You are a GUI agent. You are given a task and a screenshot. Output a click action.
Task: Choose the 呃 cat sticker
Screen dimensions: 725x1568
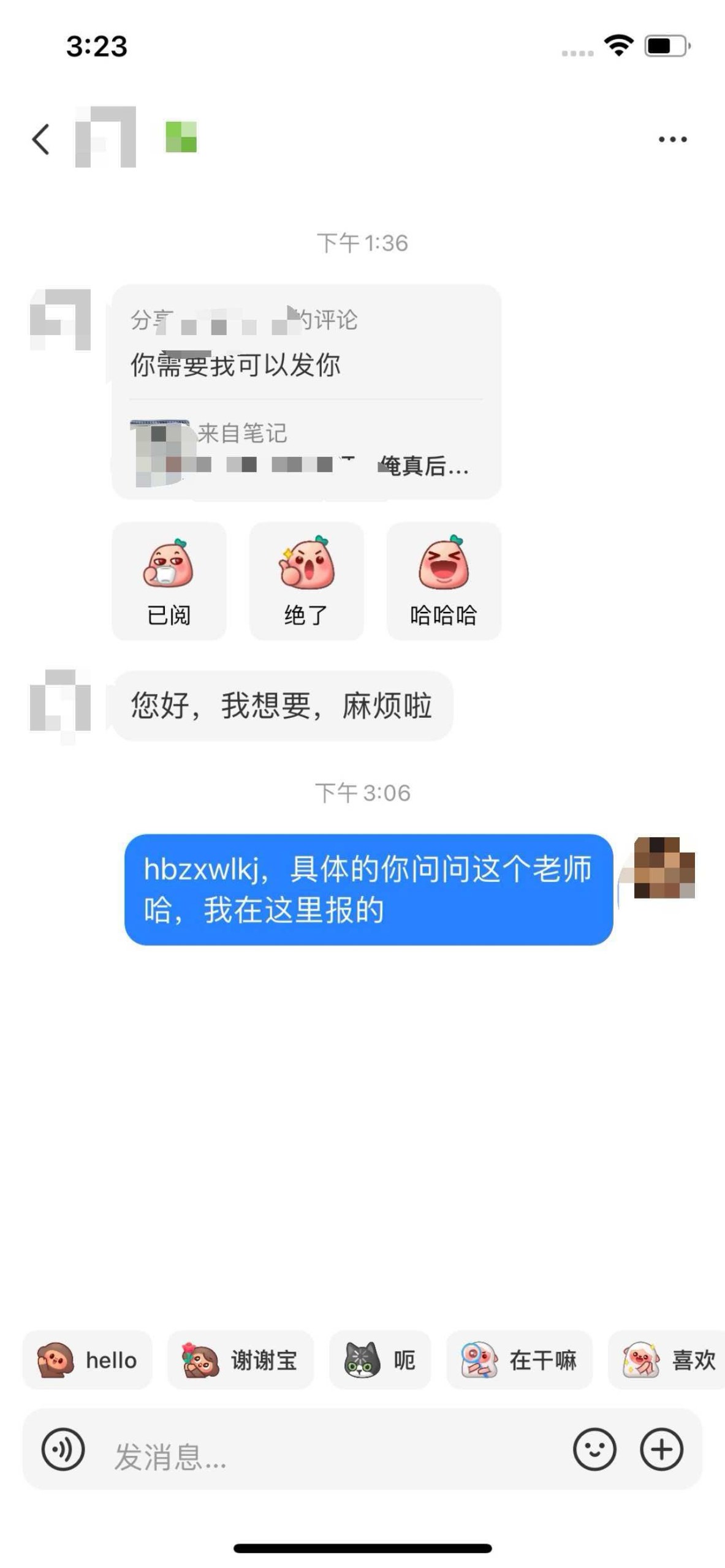tap(380, 1360)
